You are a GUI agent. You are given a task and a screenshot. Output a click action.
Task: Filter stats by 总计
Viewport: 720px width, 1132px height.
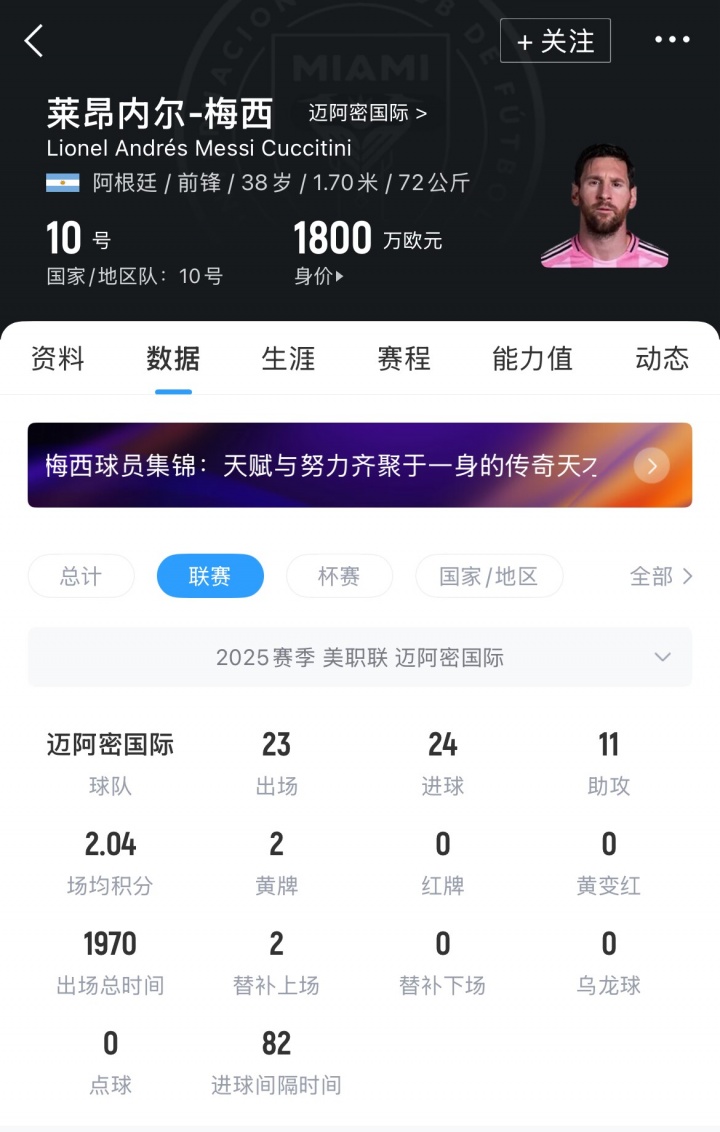tap(81, 576)
